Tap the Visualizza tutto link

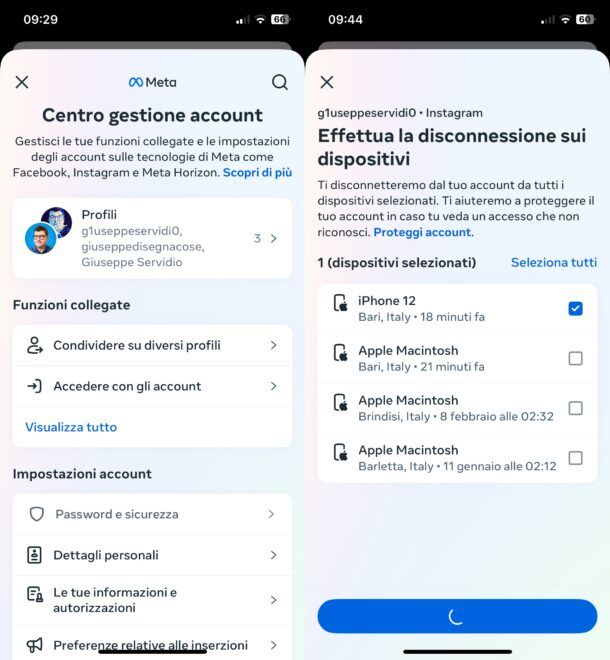click(x=71, y=427)
